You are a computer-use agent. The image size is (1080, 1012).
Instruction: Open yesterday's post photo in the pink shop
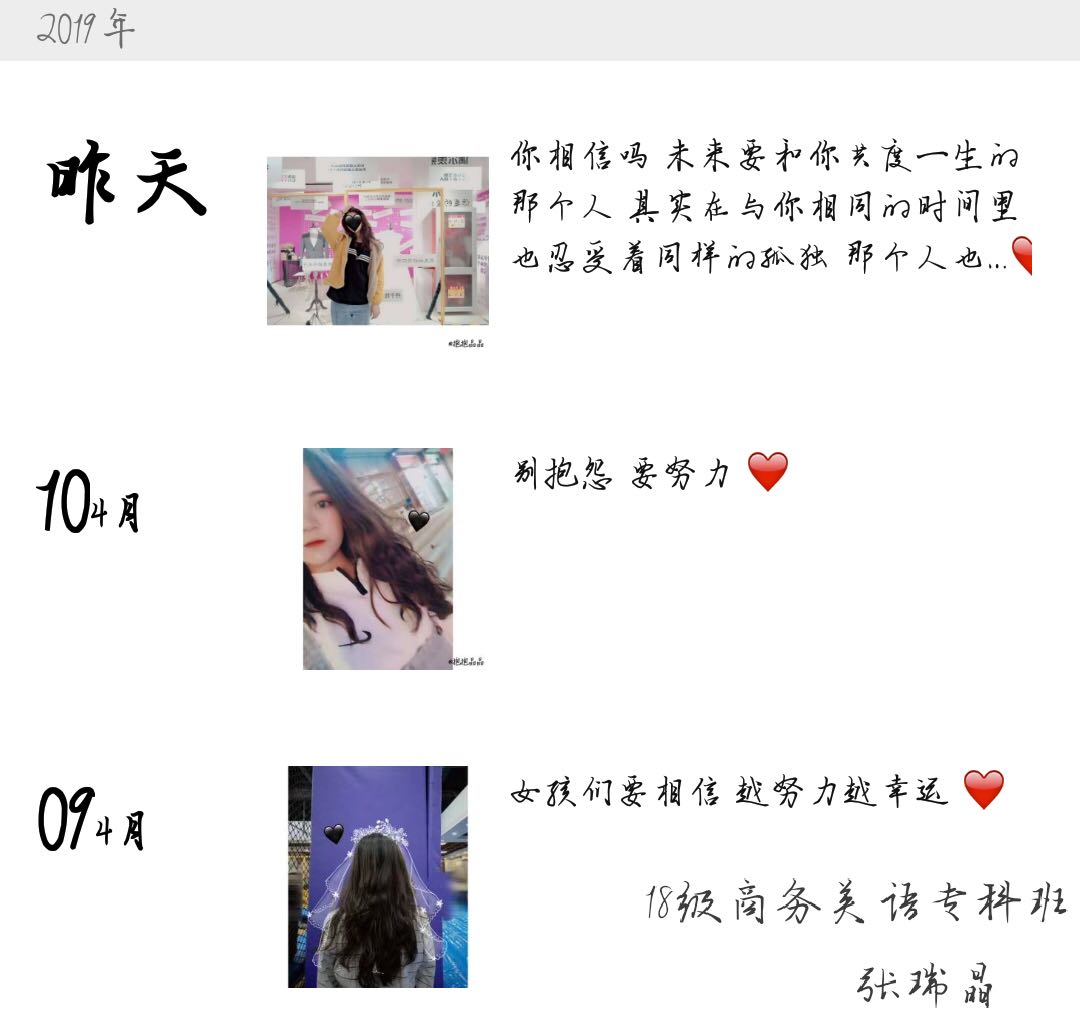(377, 241)
